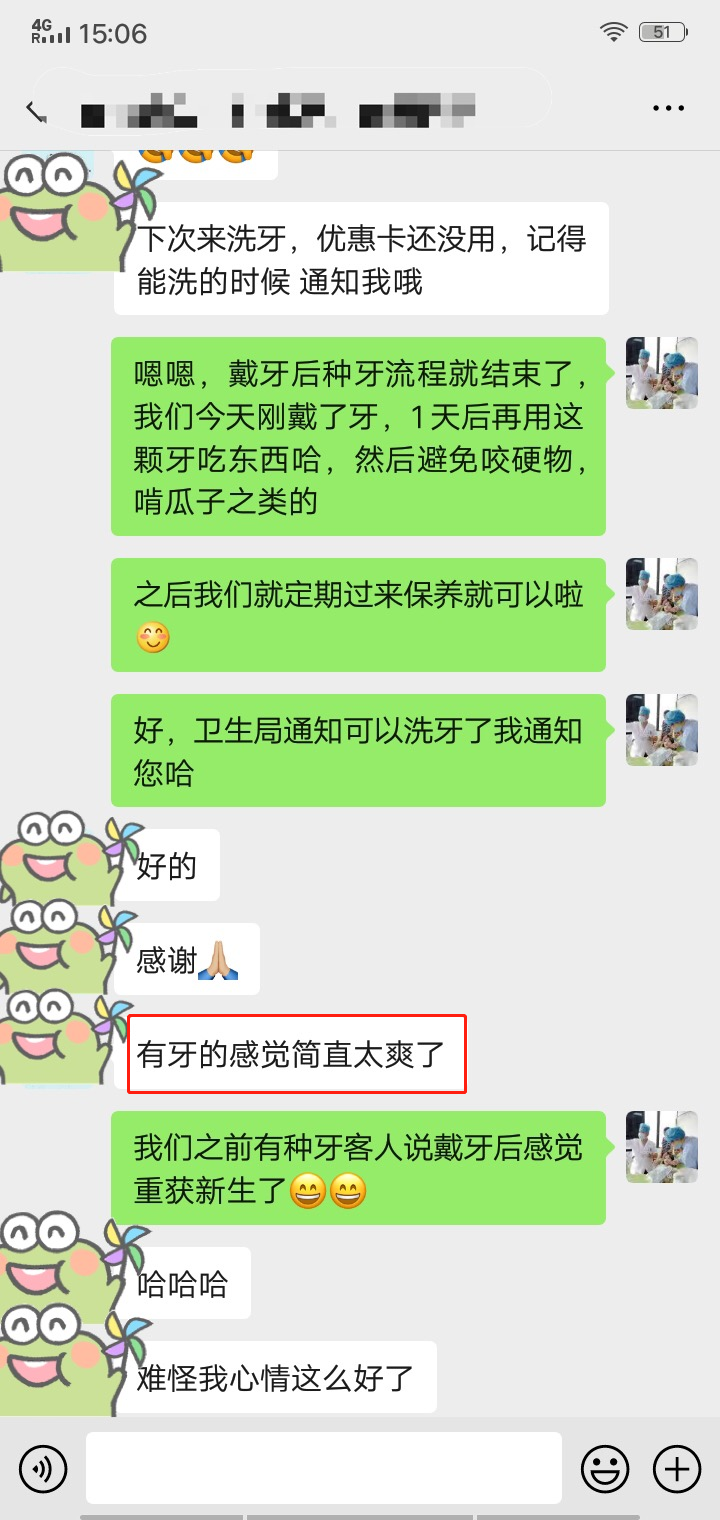Open the plus attachments menu
This screenshot has height=1520, width=720.
tap(677, 1469)
